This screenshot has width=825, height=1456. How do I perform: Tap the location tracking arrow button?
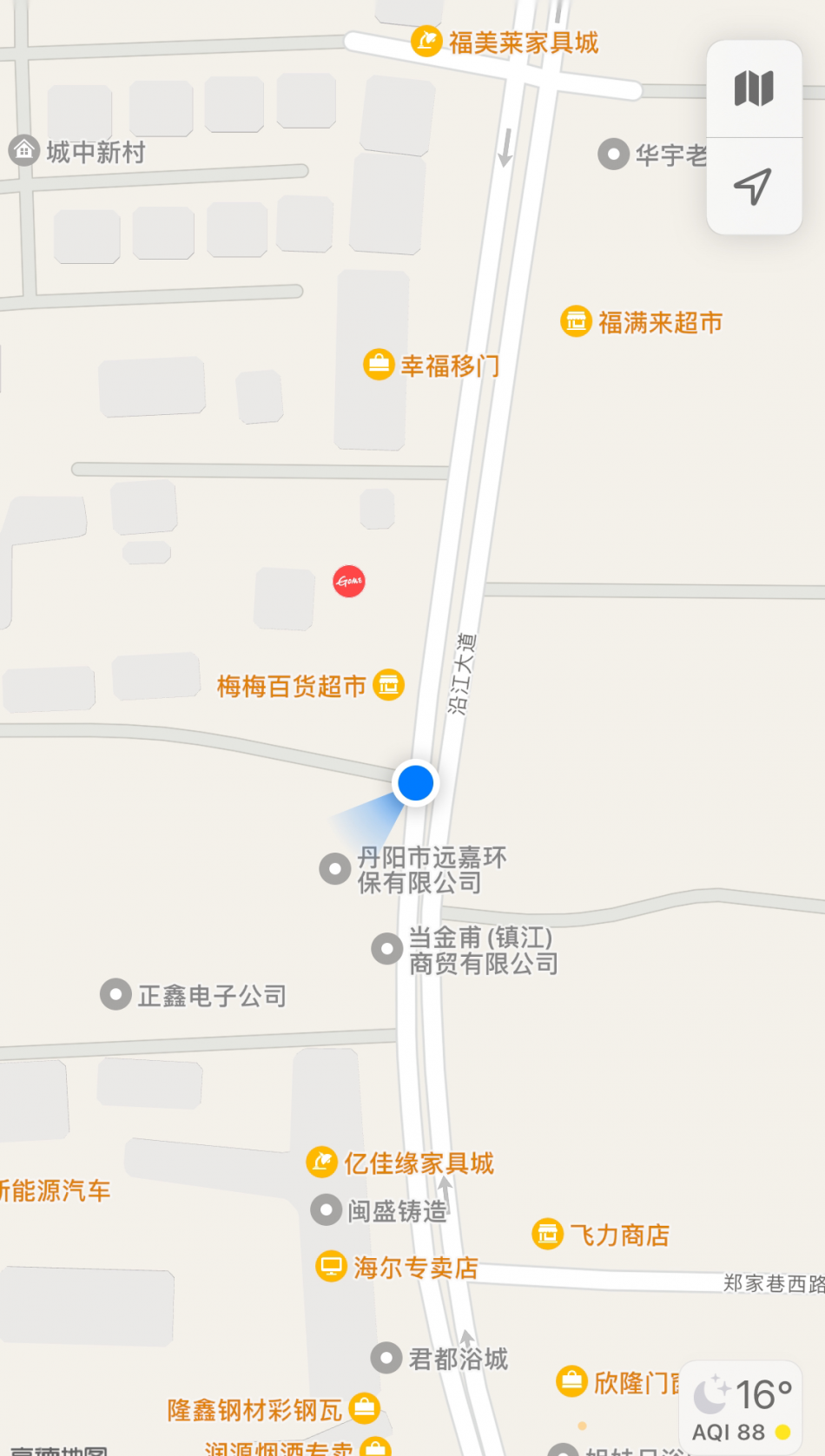(753, 186)
